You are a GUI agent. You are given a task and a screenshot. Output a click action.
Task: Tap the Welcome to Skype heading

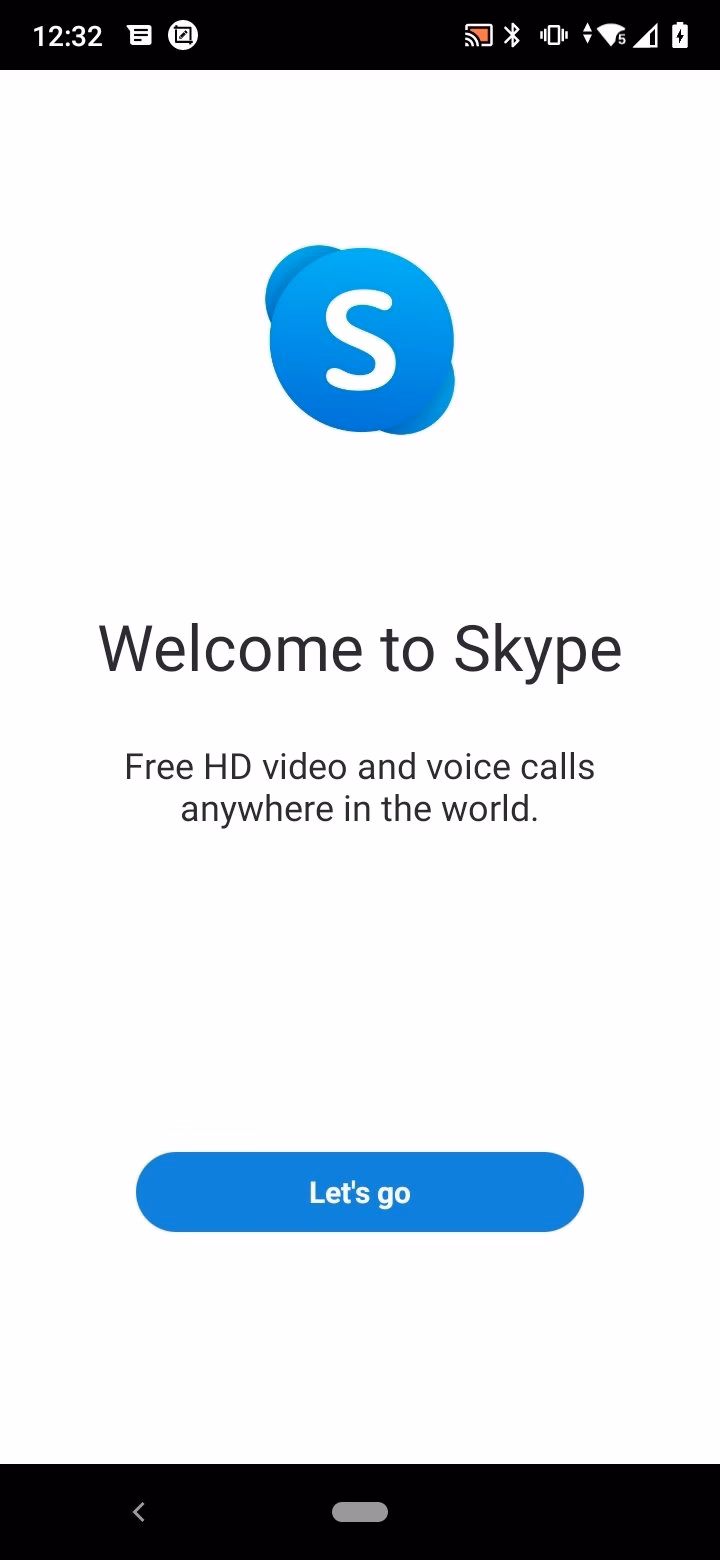360,648
